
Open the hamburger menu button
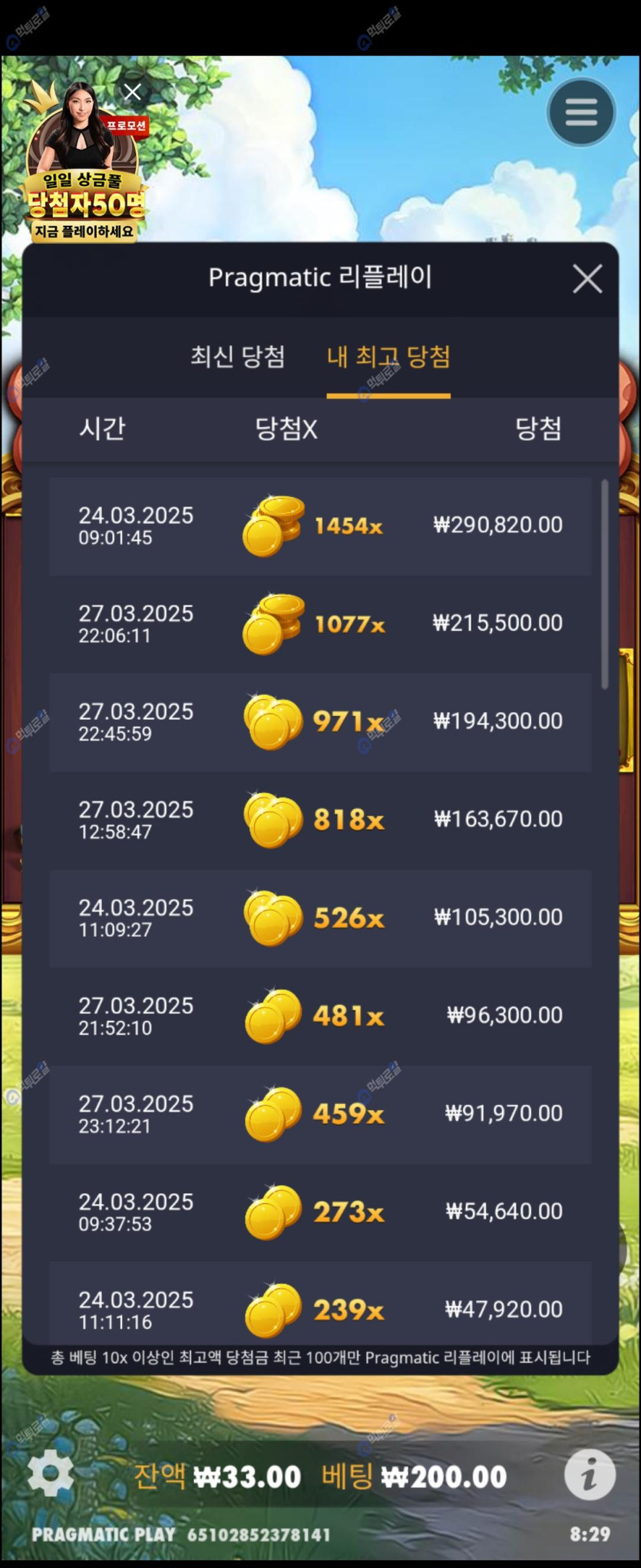581,112
